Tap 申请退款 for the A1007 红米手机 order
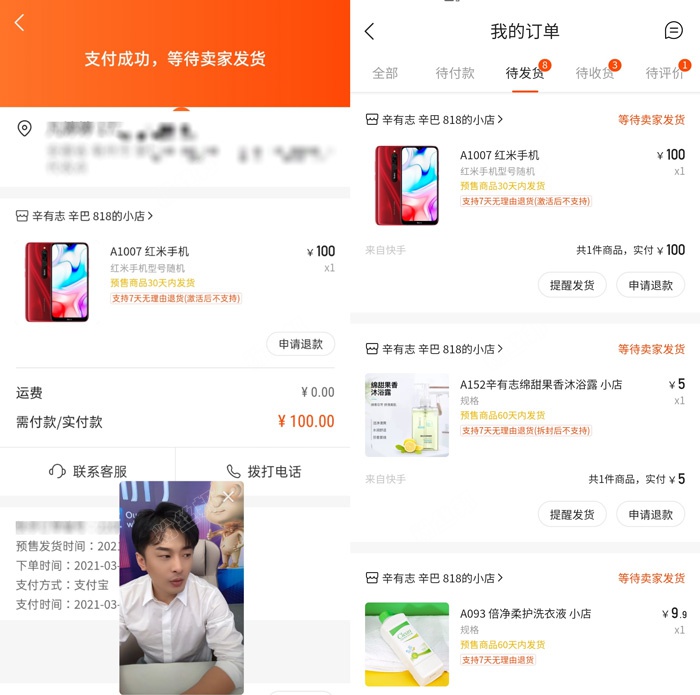The width and height of the screenshot is (700, 695). click(x=650, y=285)
